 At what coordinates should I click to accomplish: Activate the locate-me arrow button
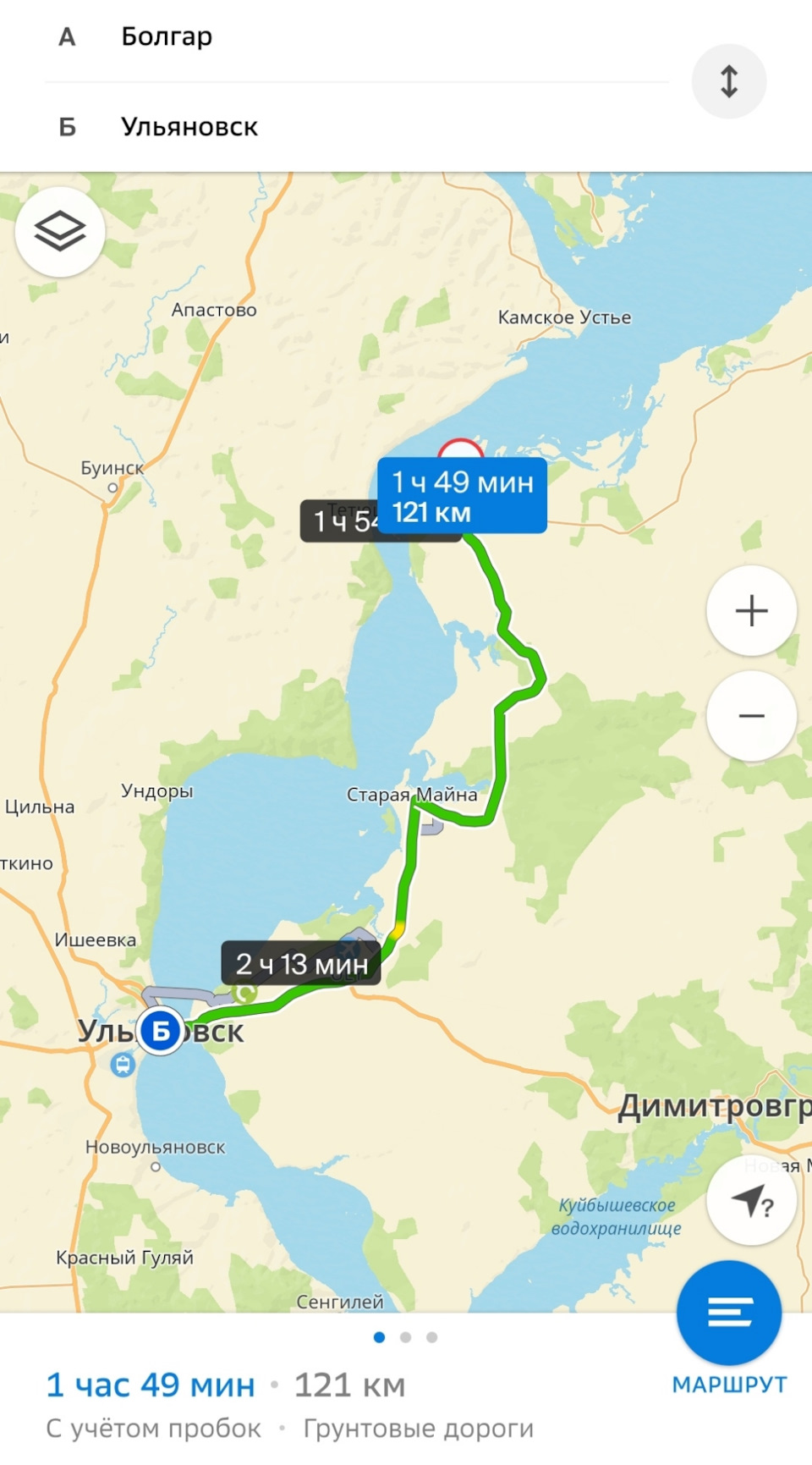[751, 1202]
